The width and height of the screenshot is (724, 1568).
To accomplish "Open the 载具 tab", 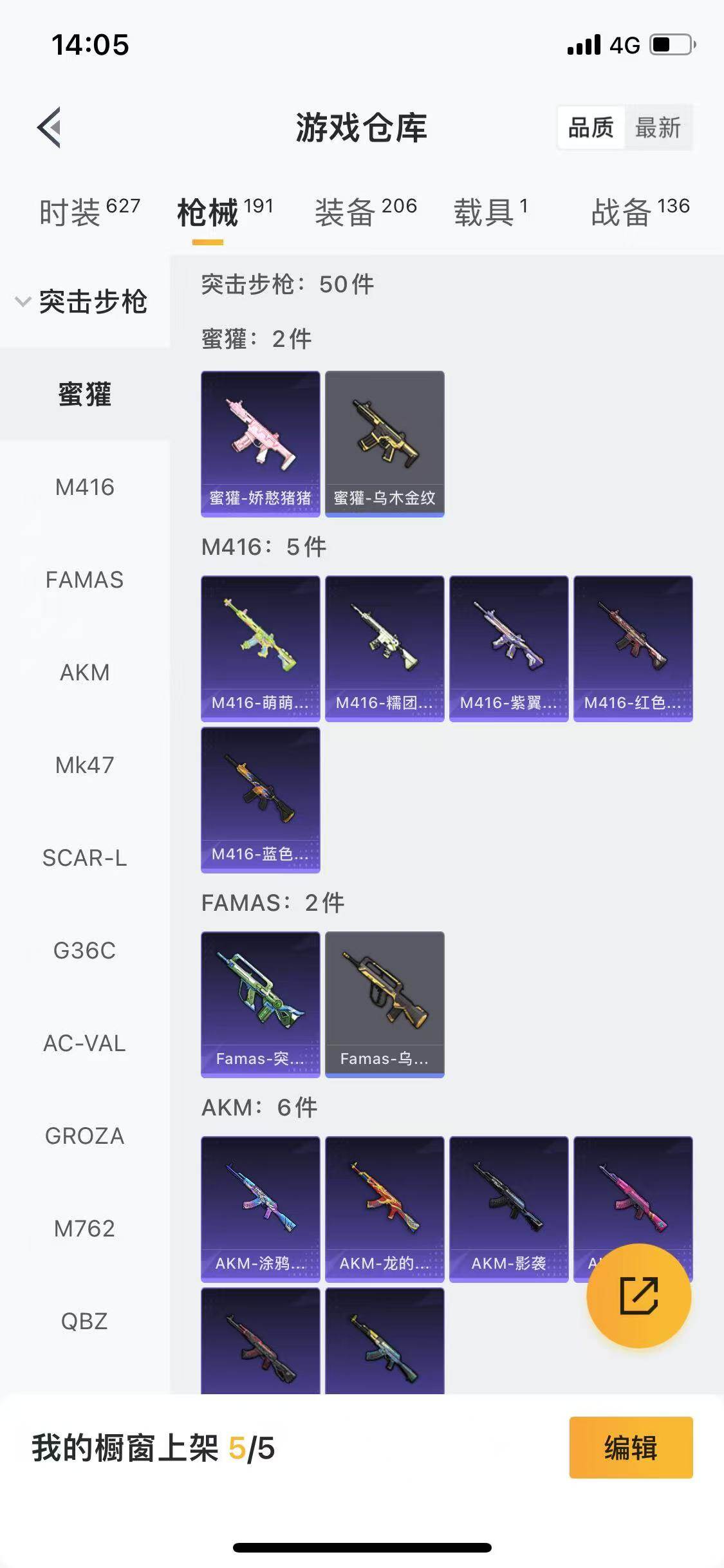I will pos(490,211).
